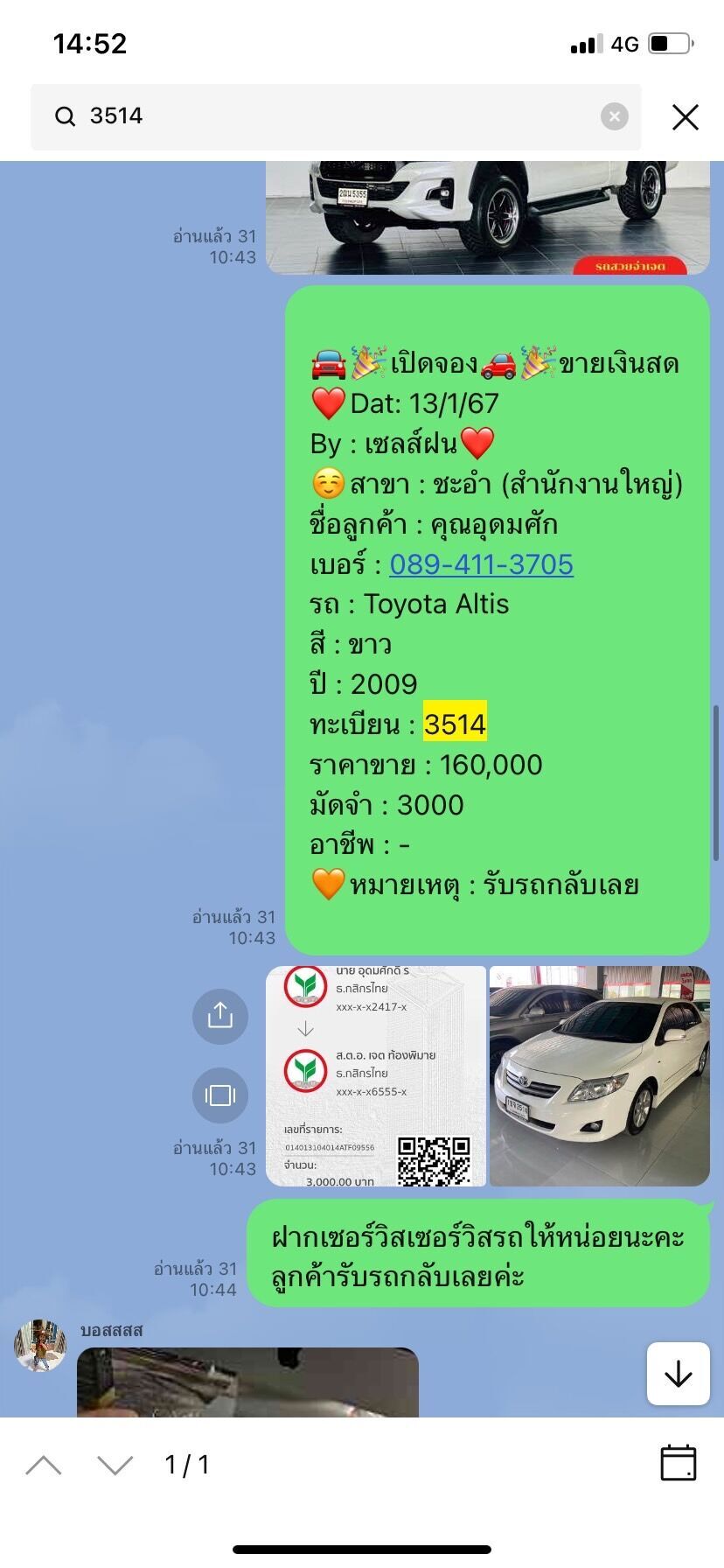This screenshot has height=1568, width=724.
Task: Call the linked number 089-411-3705
Action: (x=481, y=564)
